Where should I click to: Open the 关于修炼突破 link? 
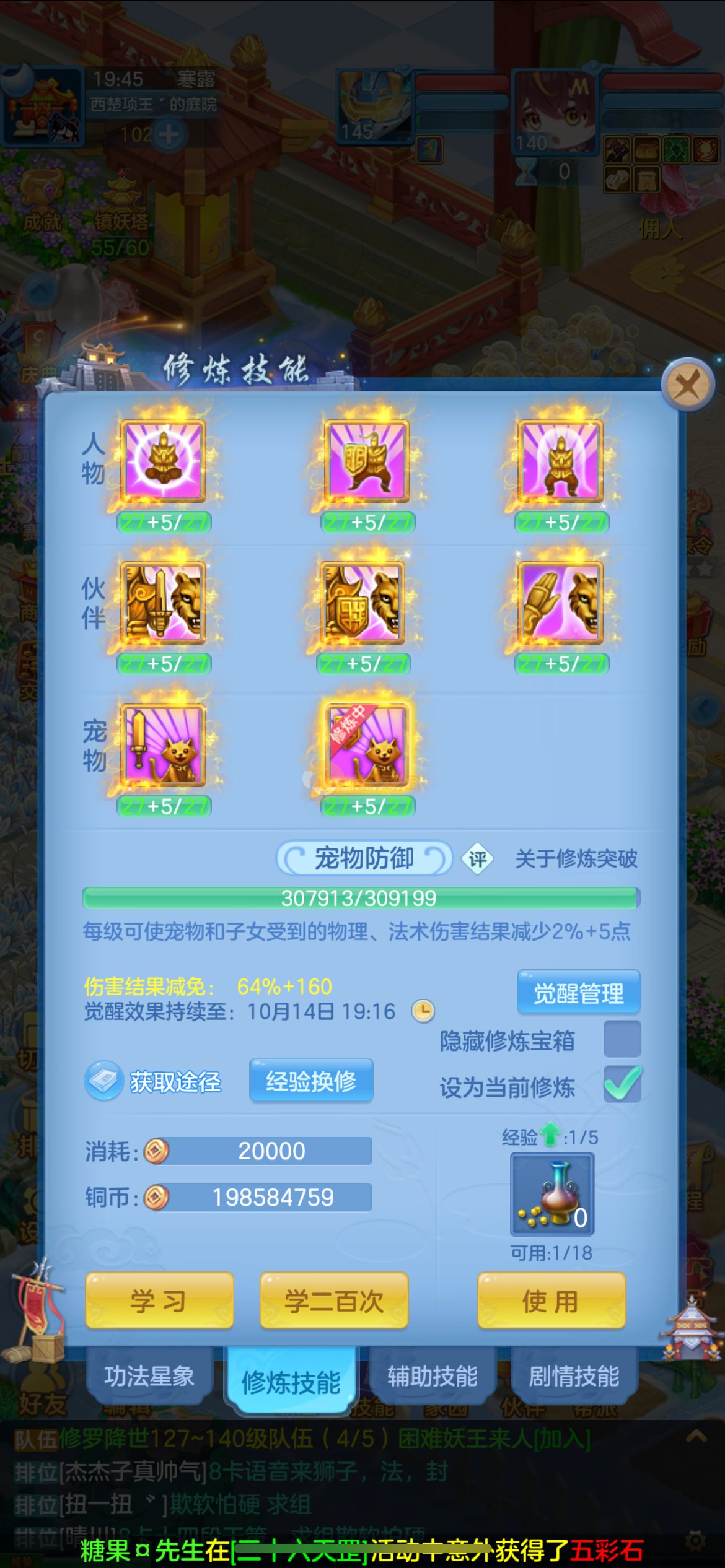[x=576, y=859]
